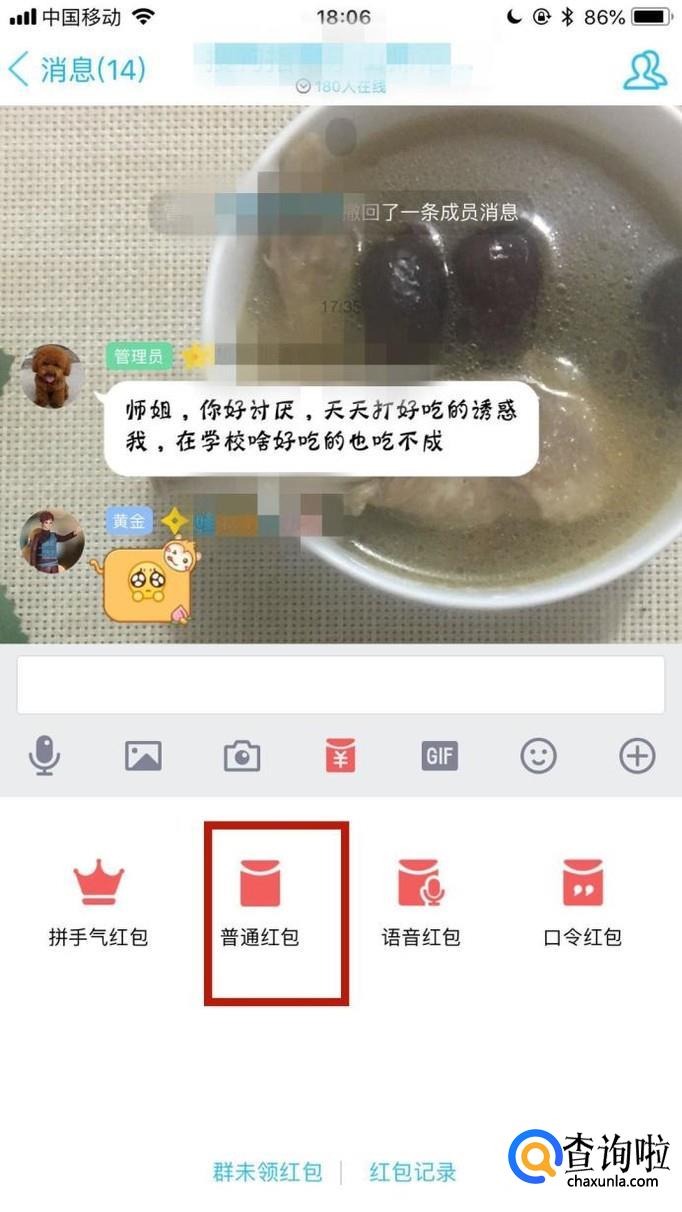The width and height of the screenshot is (682, 1212).
Task: Open 群未领红包 unclaimed packets link
Action: pyautogui.click(x=267, y=1172)
